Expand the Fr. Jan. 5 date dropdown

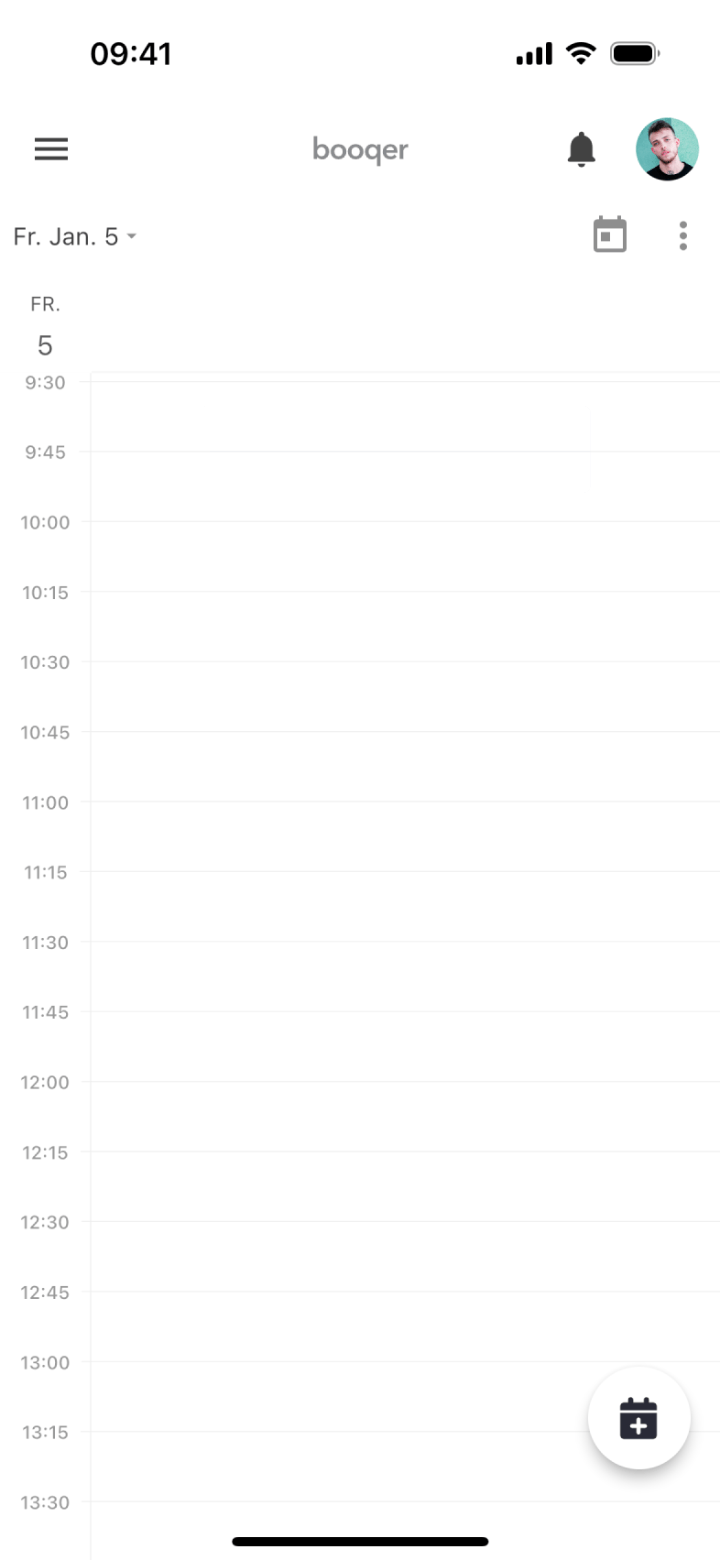(75, 237)
